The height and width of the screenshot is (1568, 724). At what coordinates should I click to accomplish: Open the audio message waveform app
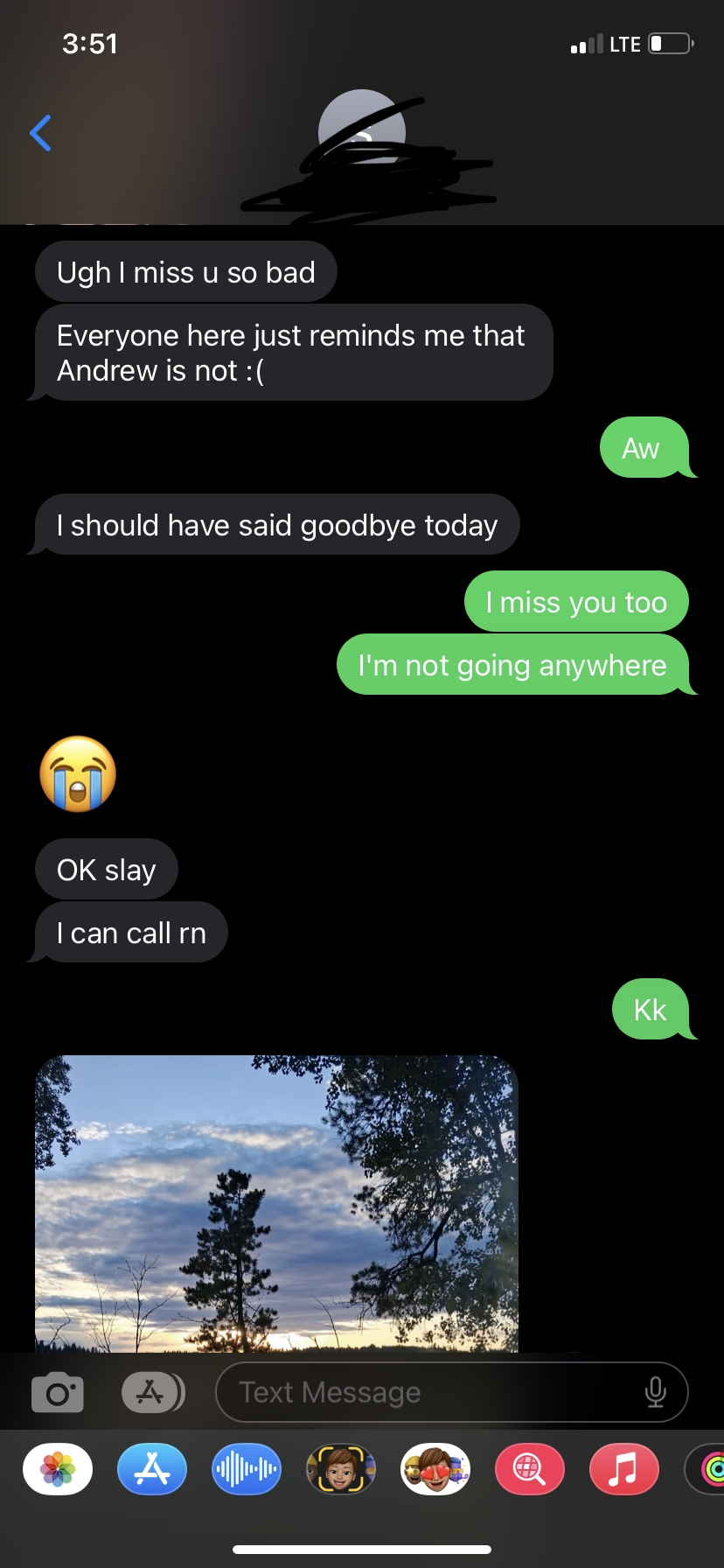(x=247, y=1469)
